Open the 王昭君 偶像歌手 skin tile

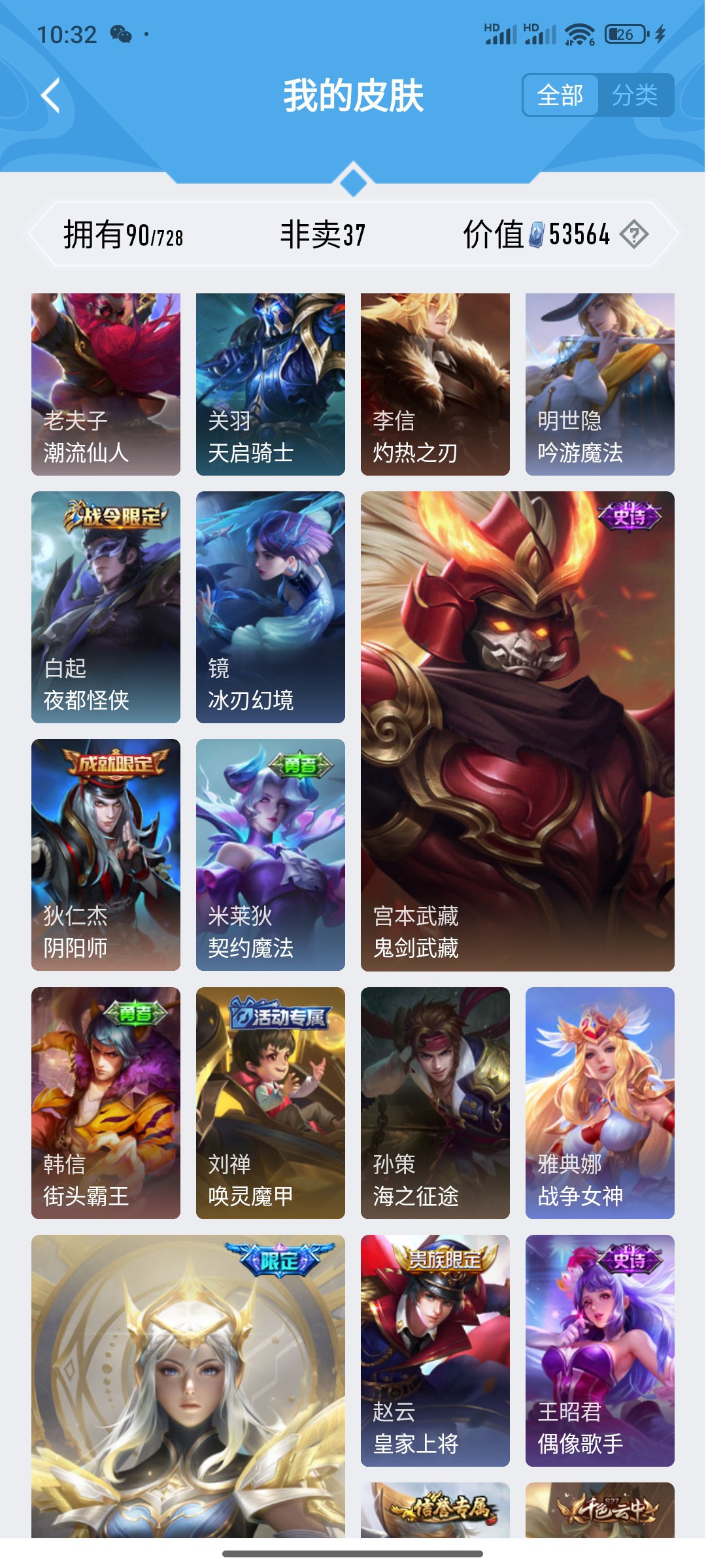point(600,1350)
